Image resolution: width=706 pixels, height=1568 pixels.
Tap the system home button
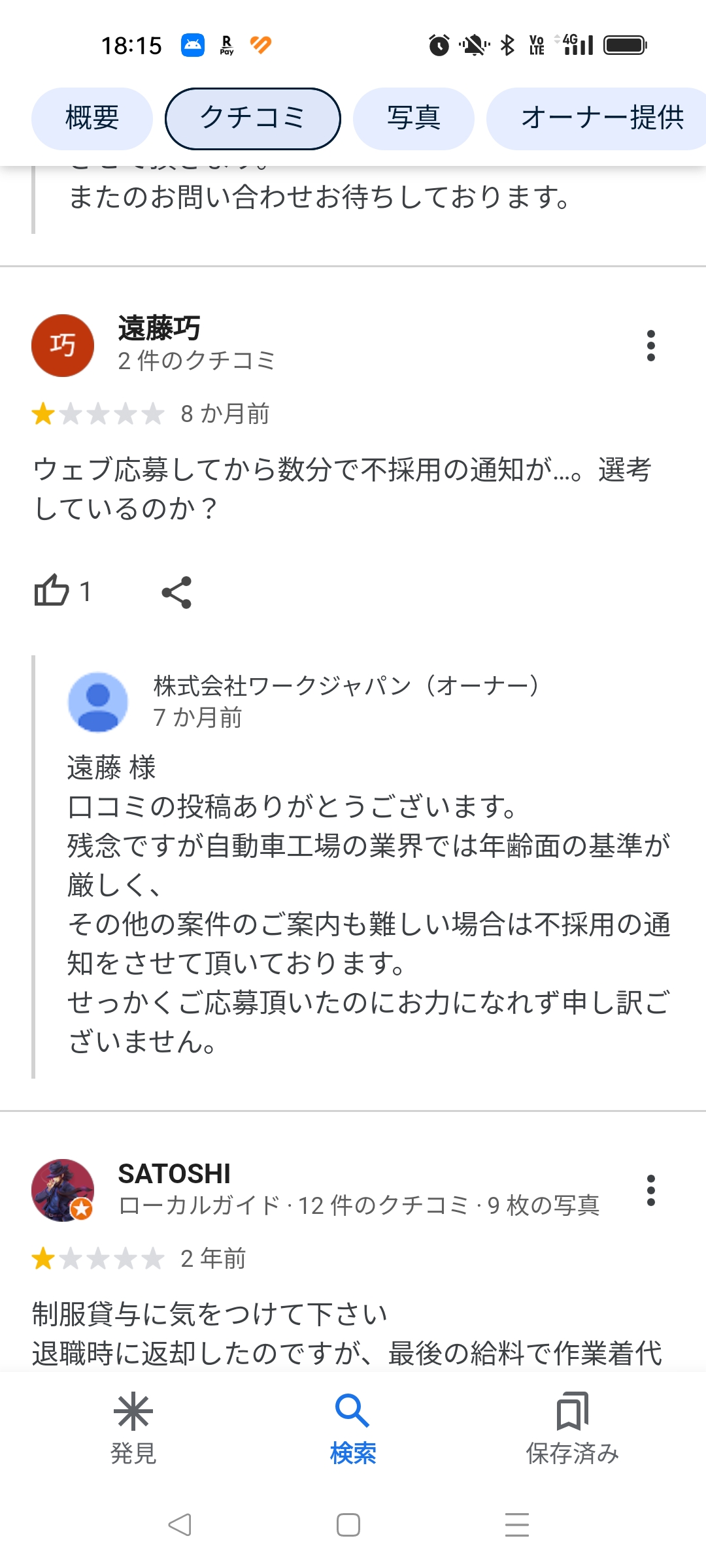tap(348, 1525)
